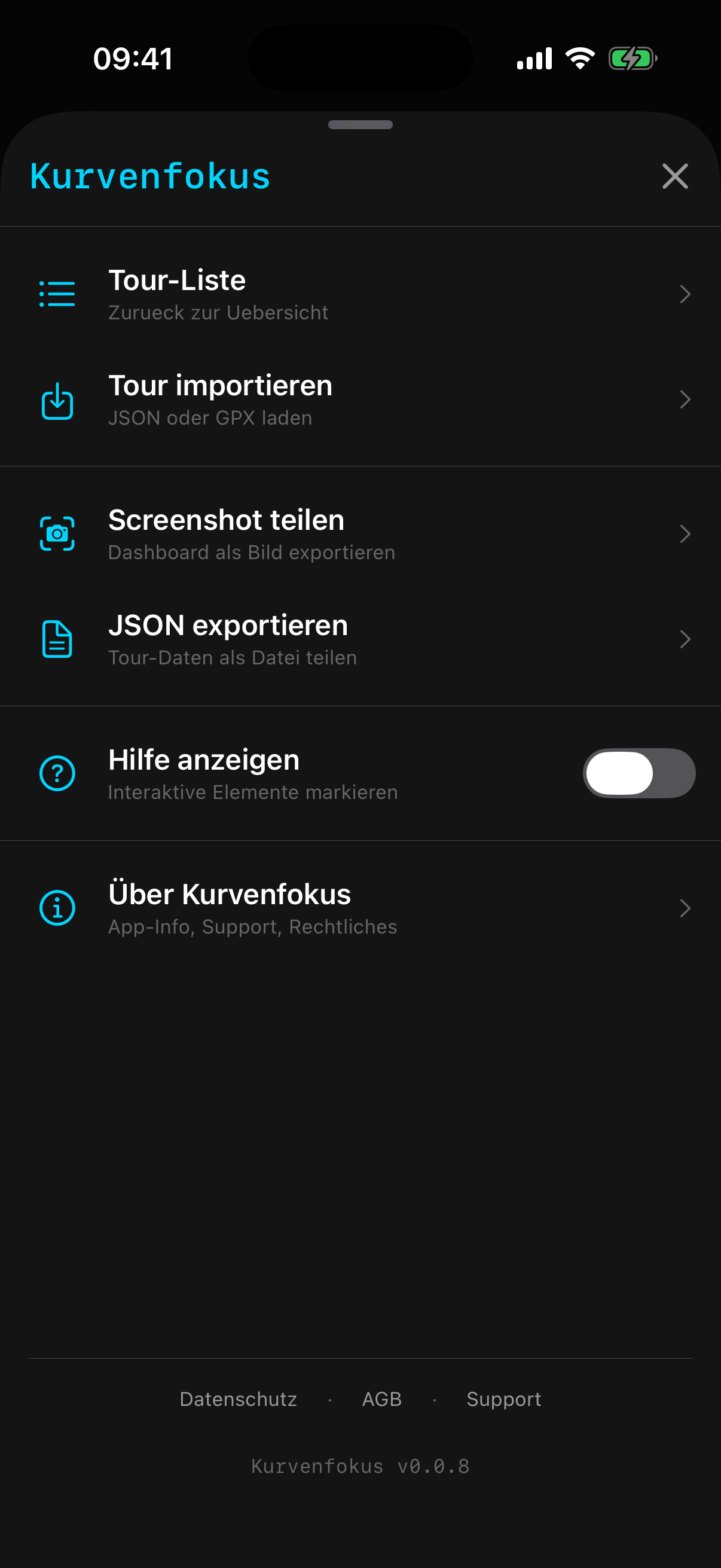This screenshot has width=721, height=1568.
Task: Open Über Kurvenfokus
Action: (360, 908)
